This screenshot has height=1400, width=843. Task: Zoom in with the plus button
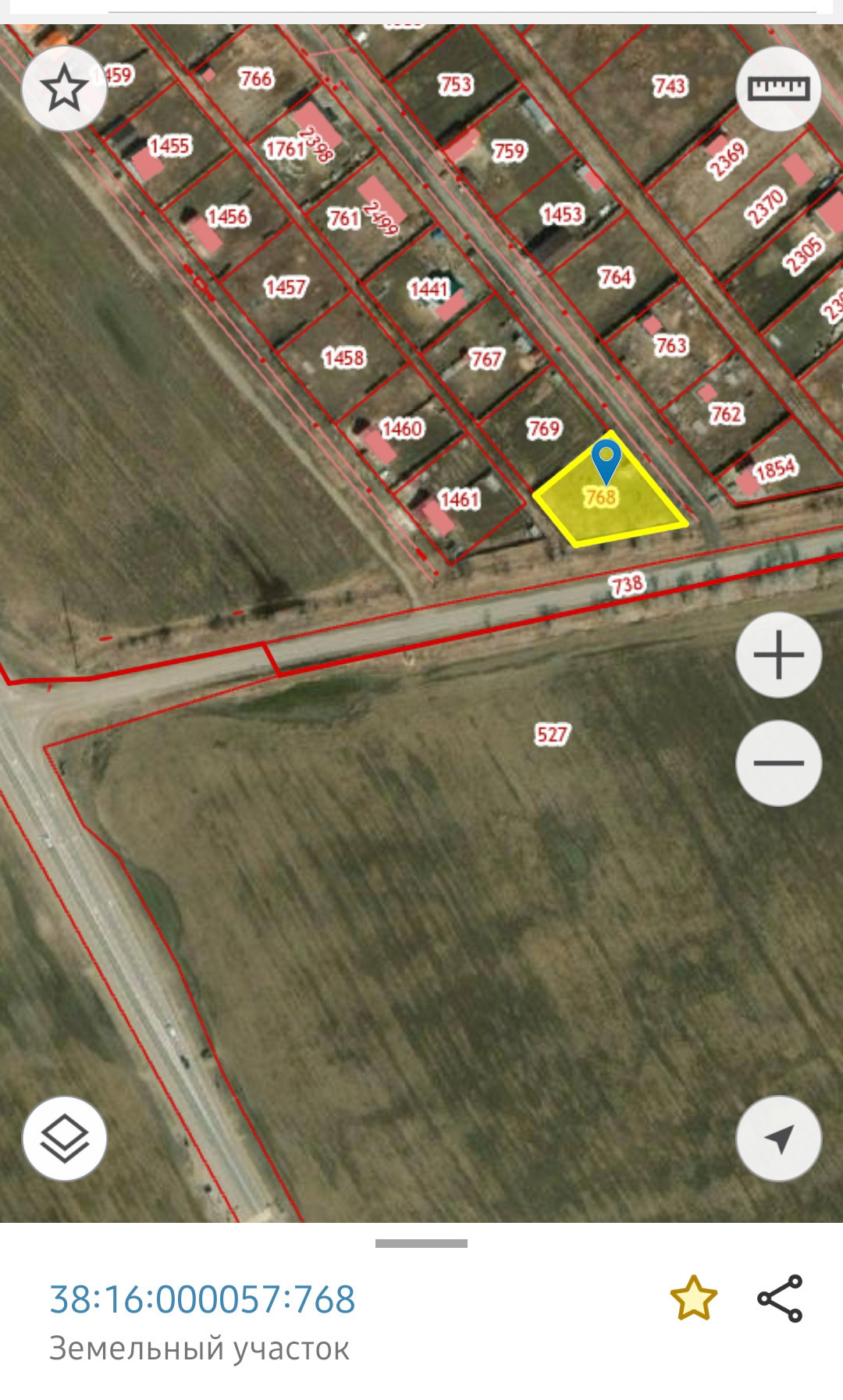[x=778, y=655]
